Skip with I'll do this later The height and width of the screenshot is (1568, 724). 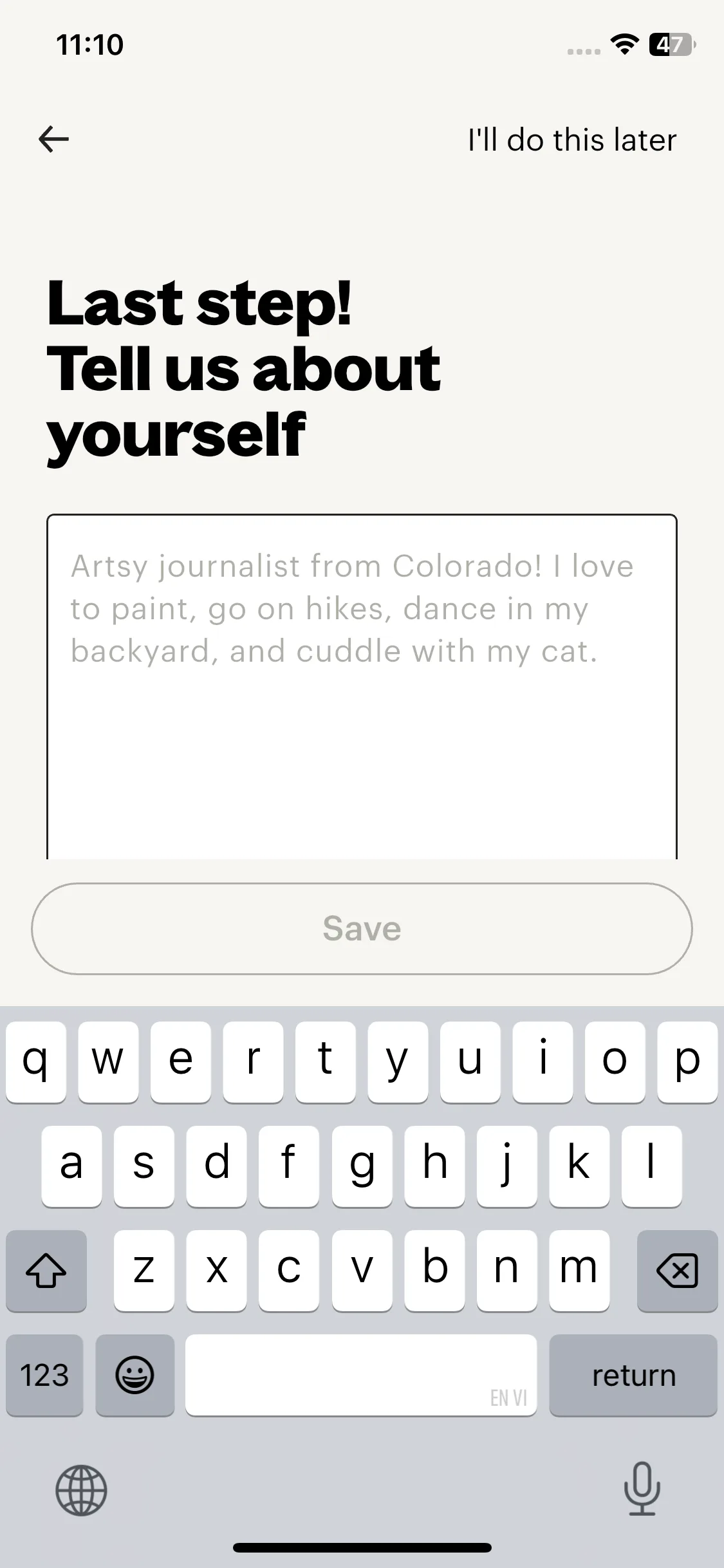571,140
